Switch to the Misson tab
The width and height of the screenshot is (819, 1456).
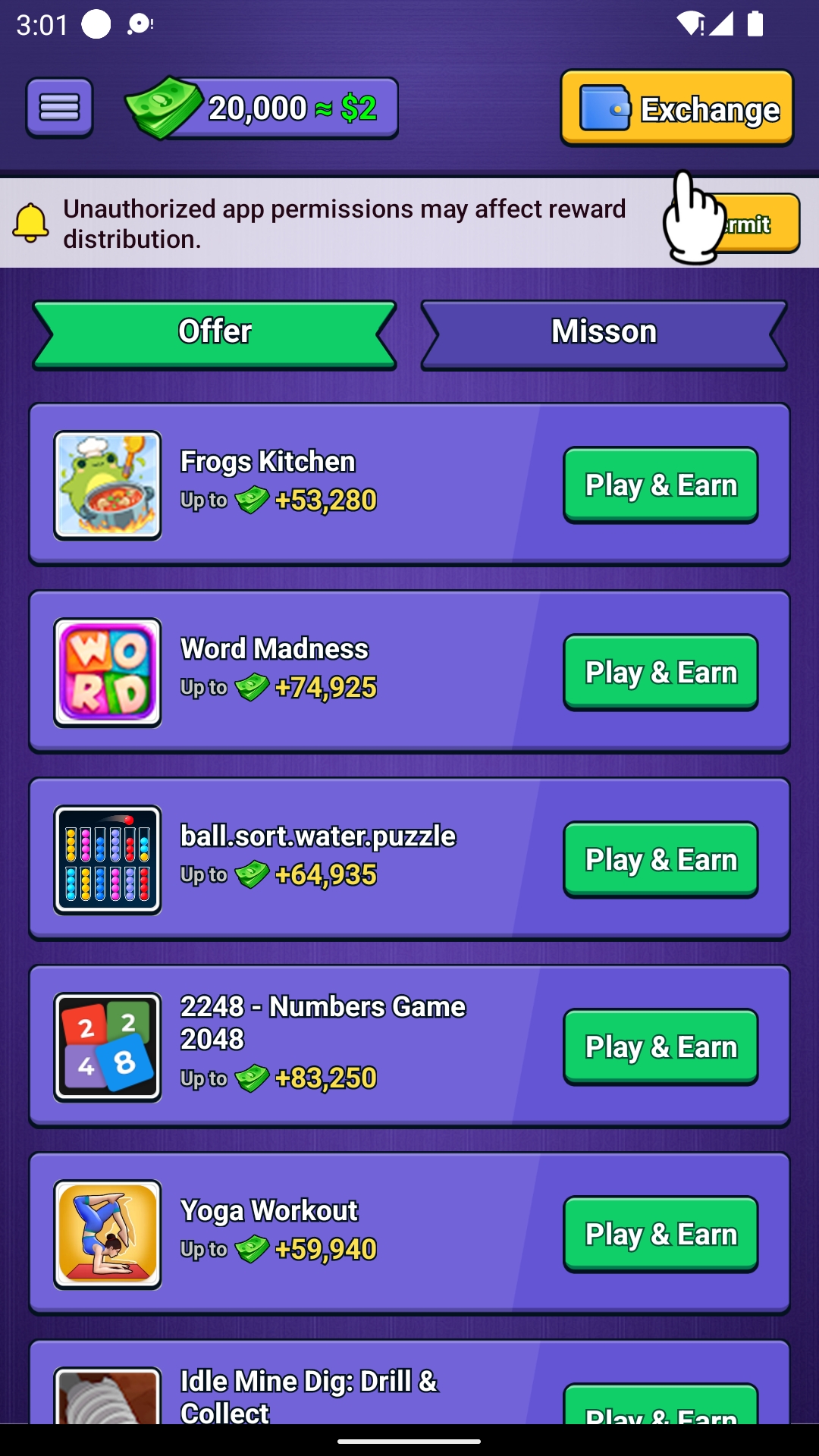[x=604, y=334]
